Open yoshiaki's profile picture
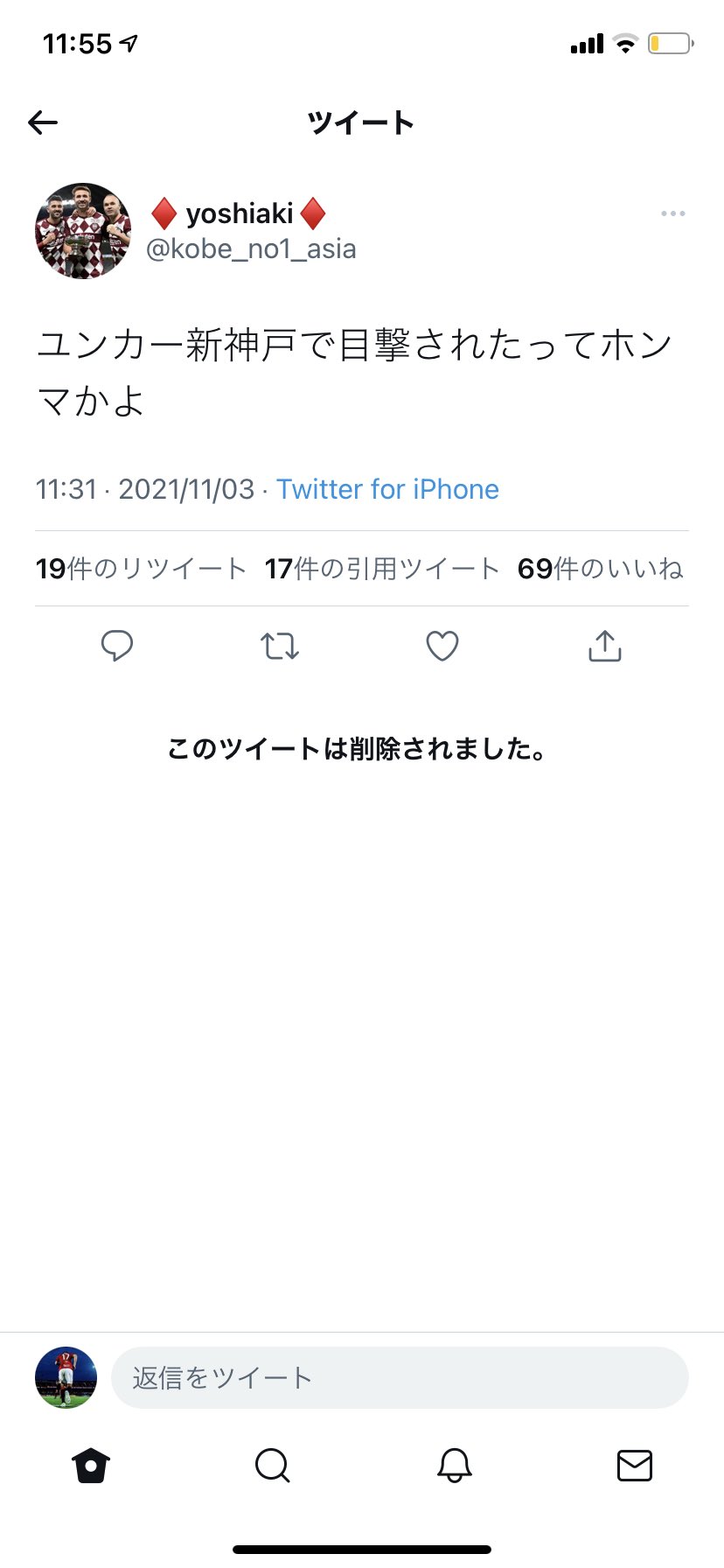The width and height of the screenshot is (724, 1568). tap(83, 231)
